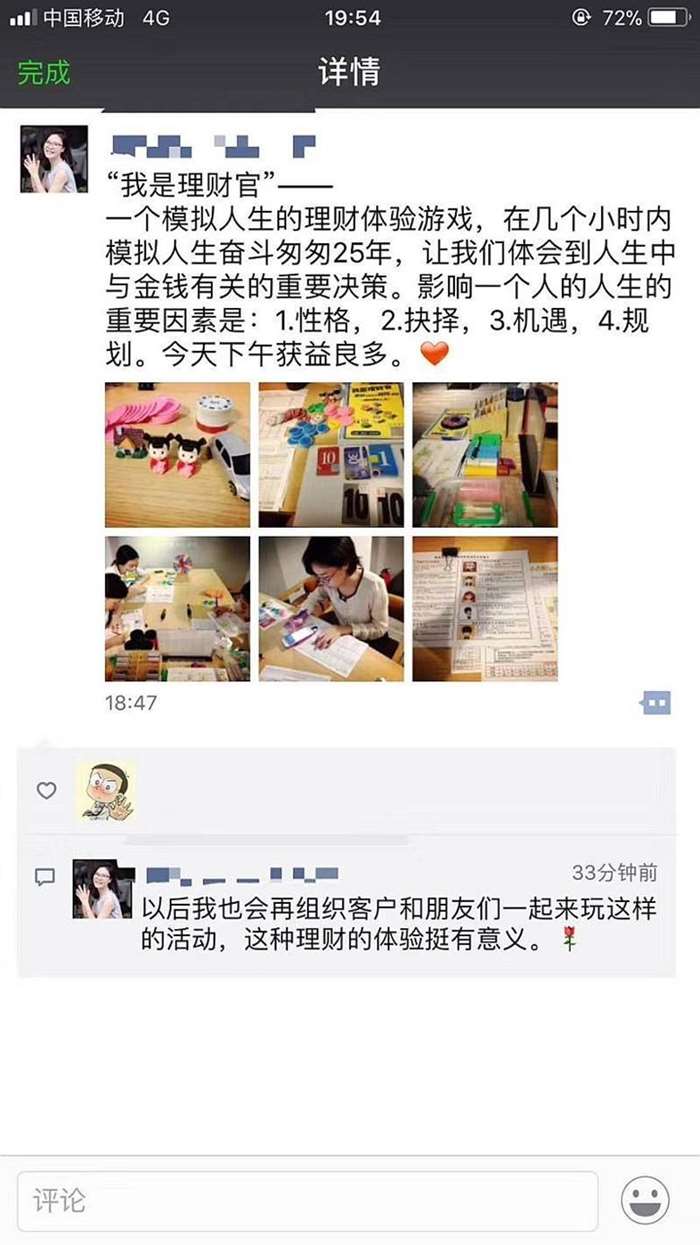Open the post author's avatar
700x1245 pixels.
54,159
